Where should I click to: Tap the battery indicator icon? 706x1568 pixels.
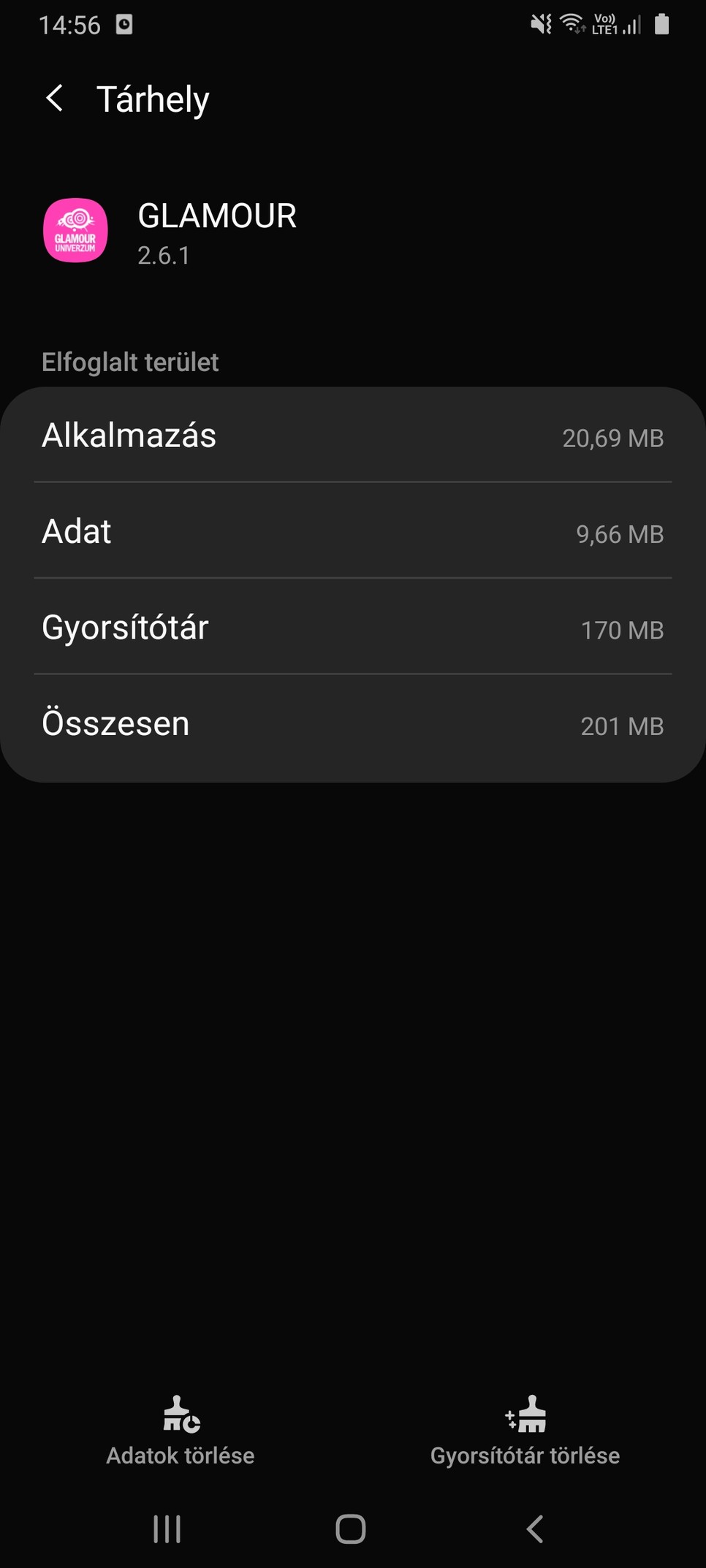click(661, 24)
